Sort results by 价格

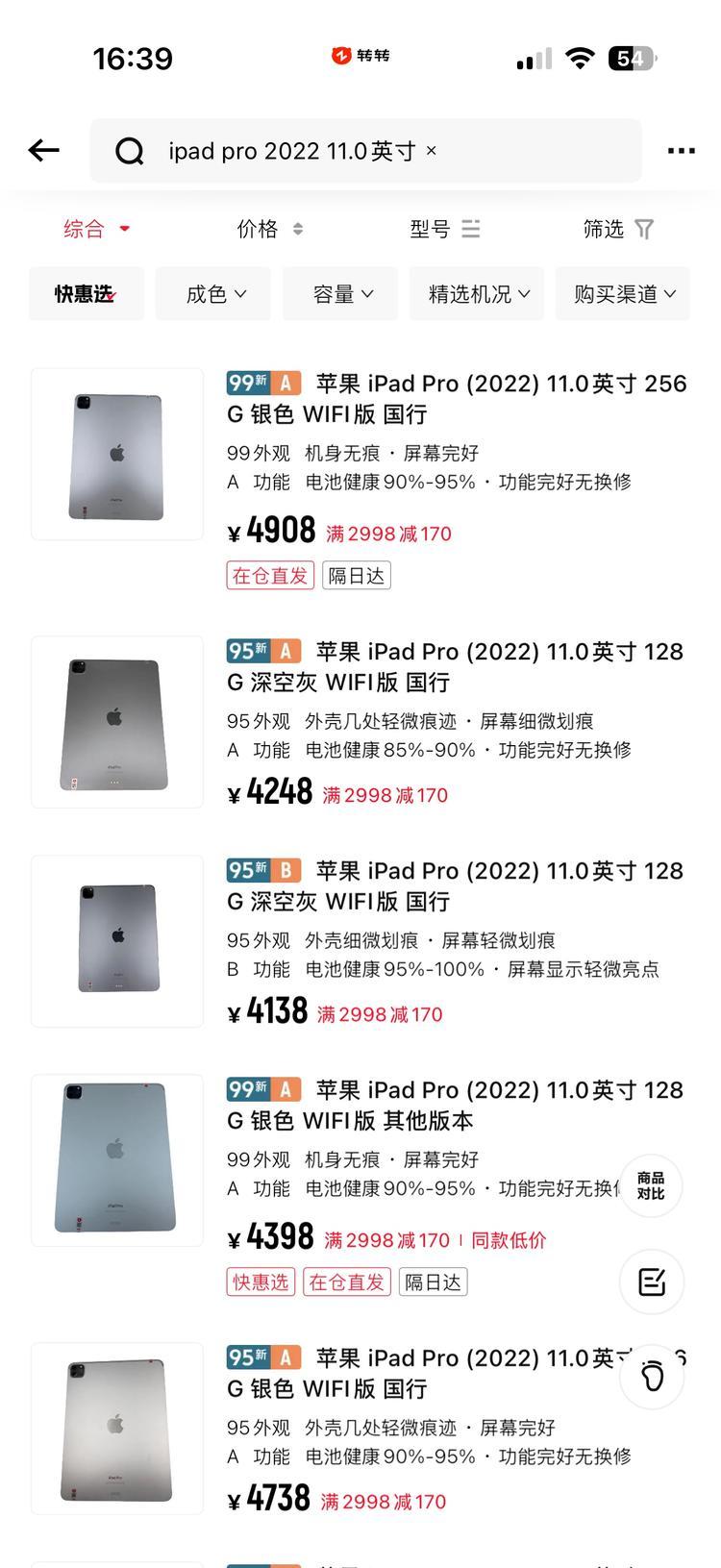tap(270, 229)
